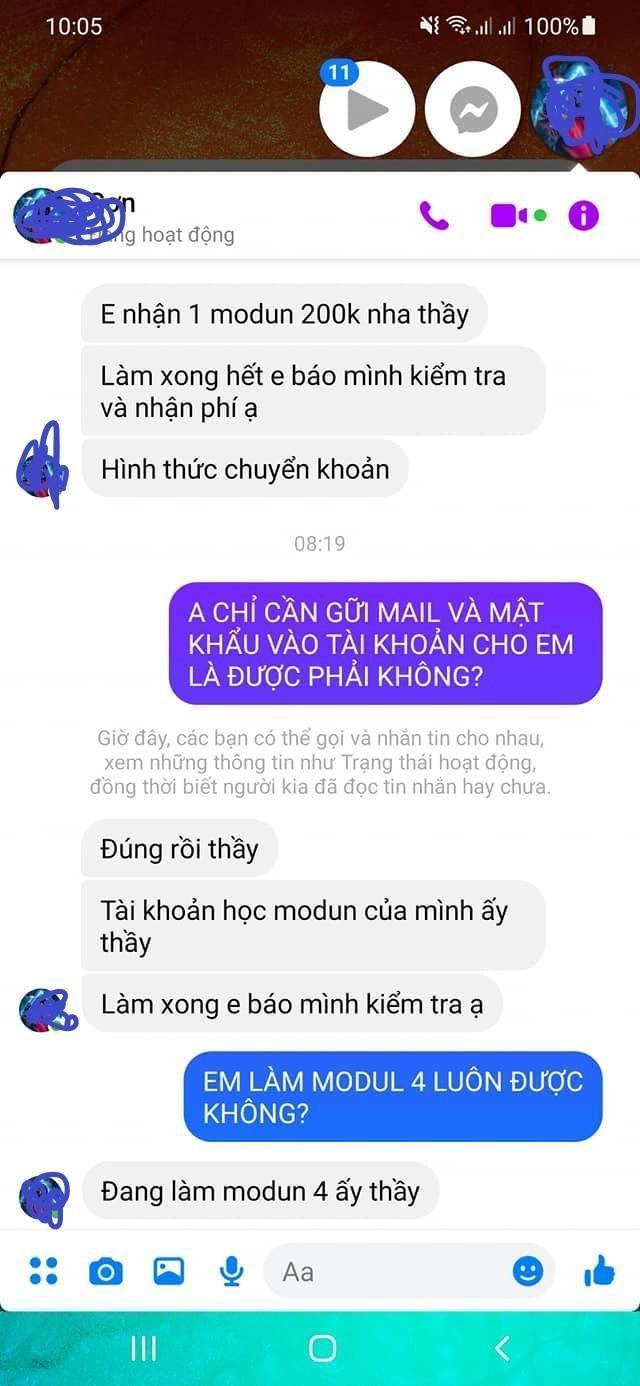Open the more actions grid menu
Screen dimensions: 640x1386
point(43,1271)
